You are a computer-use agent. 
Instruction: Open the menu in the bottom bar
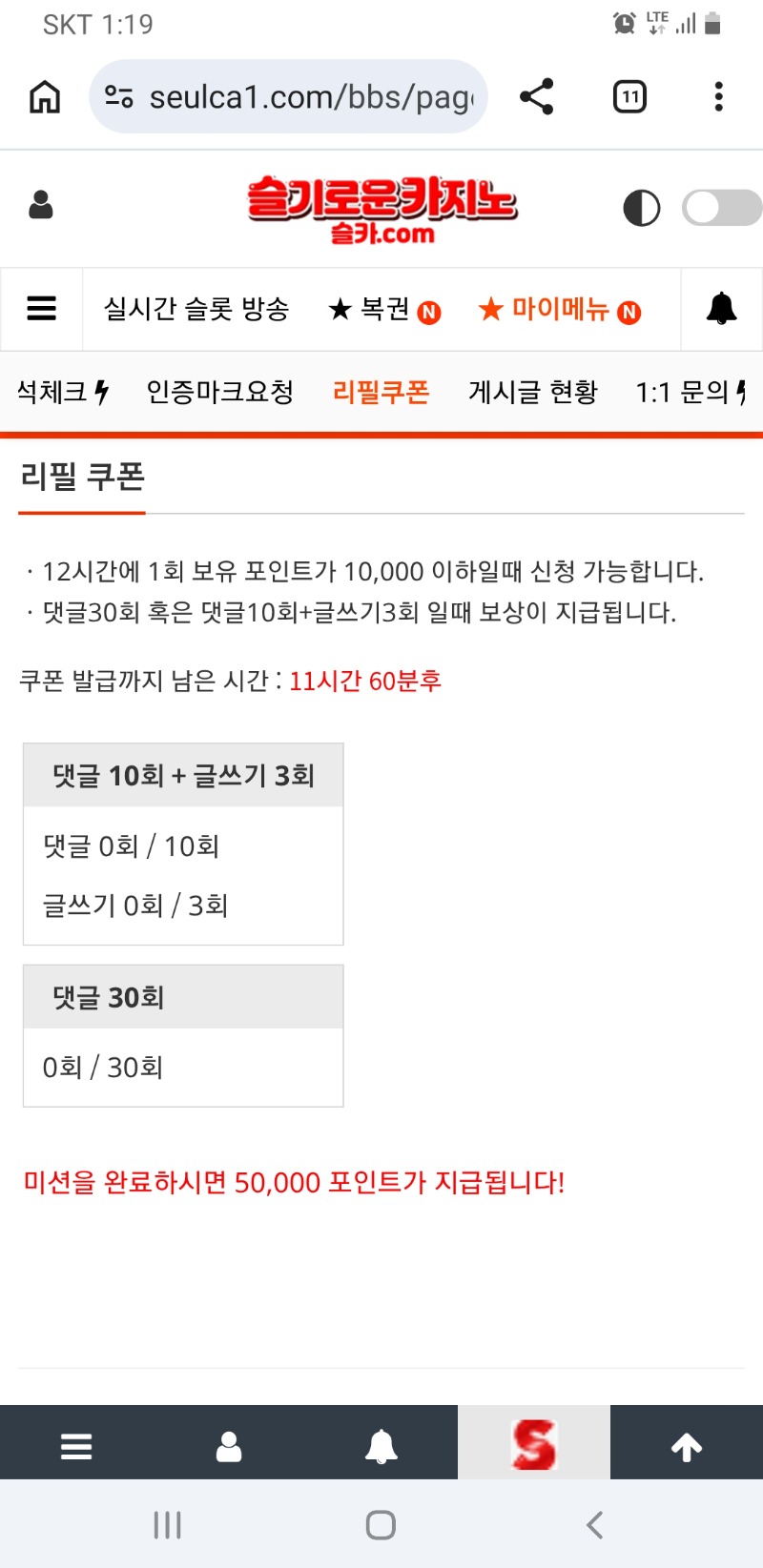pyautogui.click(x=76, y=1446)
